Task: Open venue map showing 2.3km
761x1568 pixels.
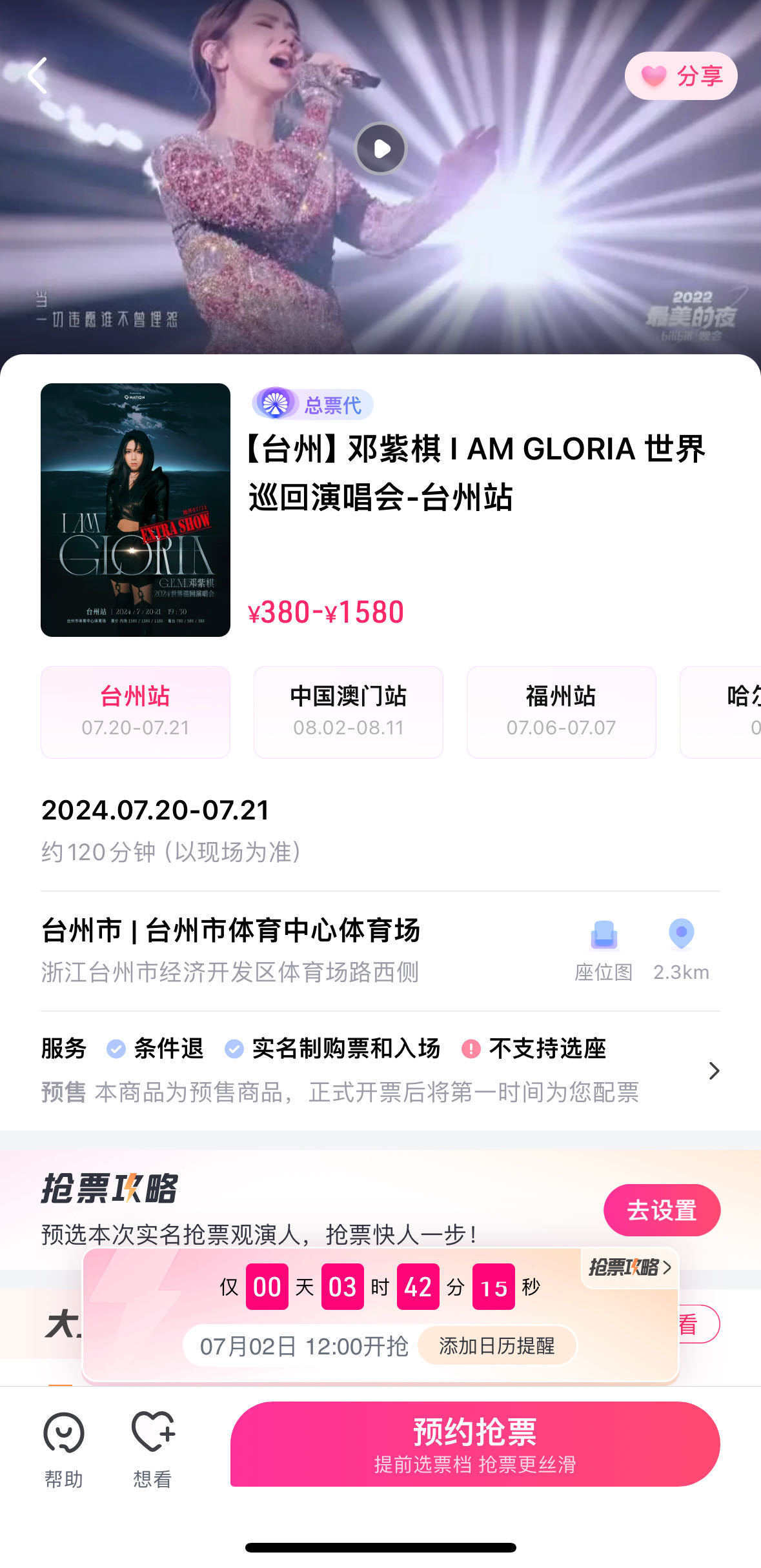Action: [x=681, y=949]
